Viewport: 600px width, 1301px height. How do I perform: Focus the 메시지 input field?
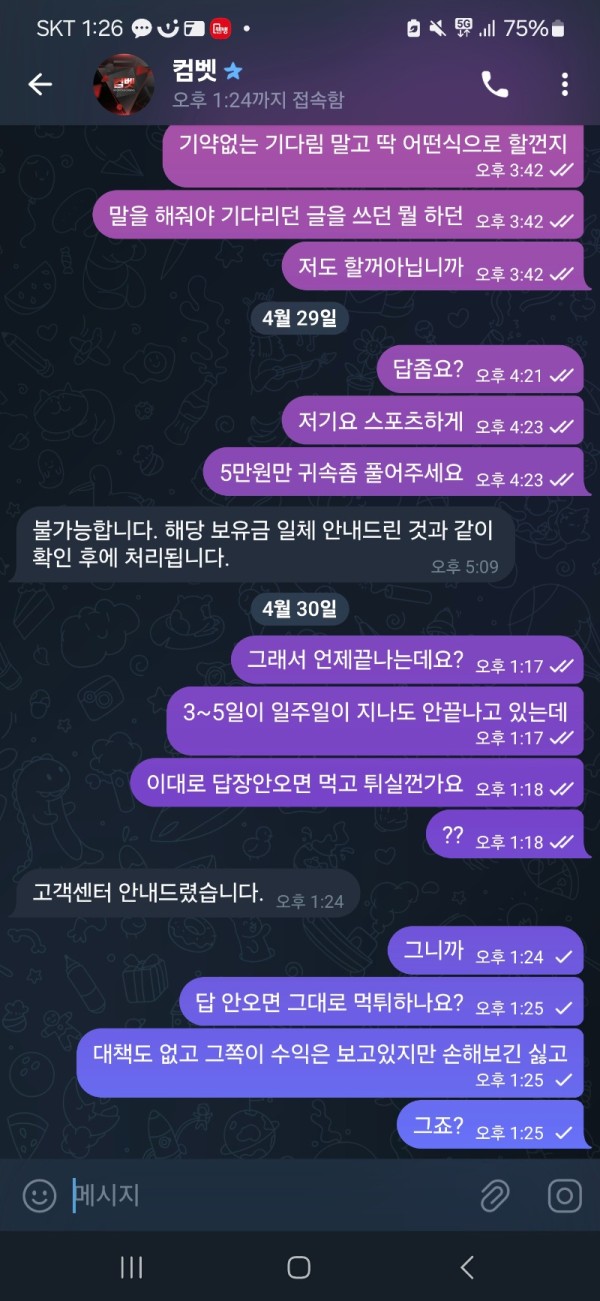click(x=260, y=1195)
